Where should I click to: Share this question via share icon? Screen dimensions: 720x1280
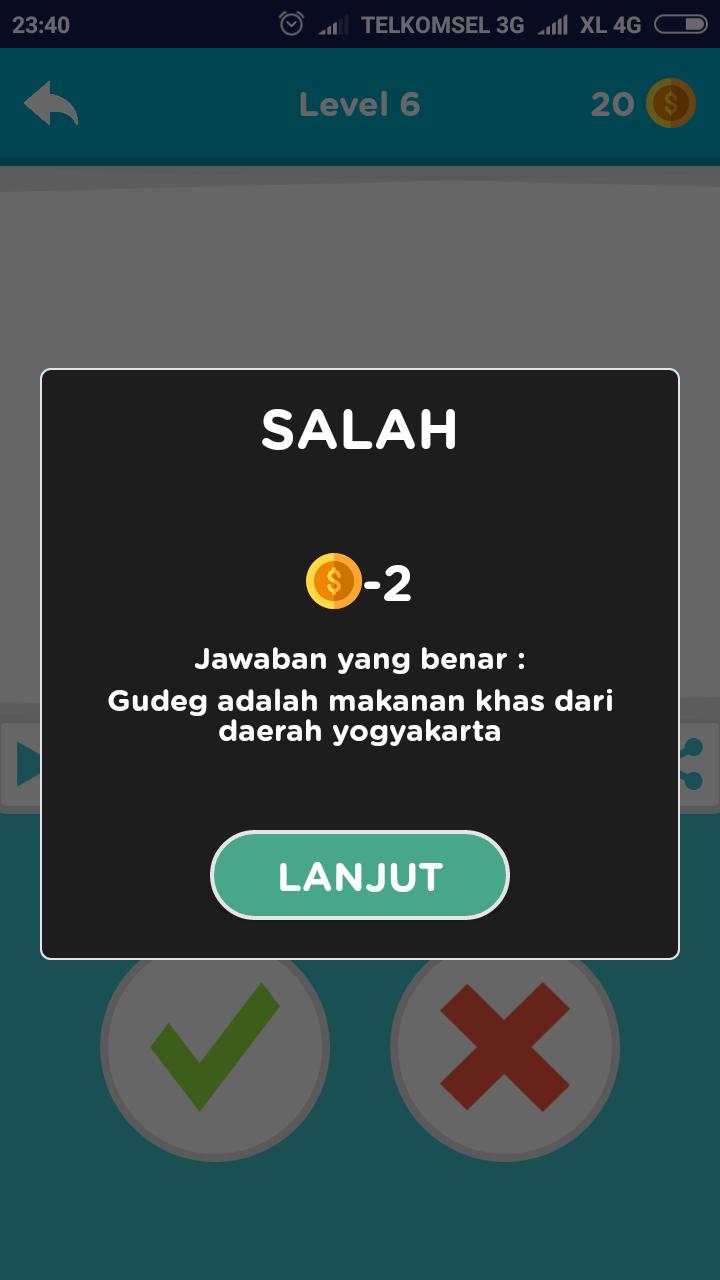click(693, 765)
